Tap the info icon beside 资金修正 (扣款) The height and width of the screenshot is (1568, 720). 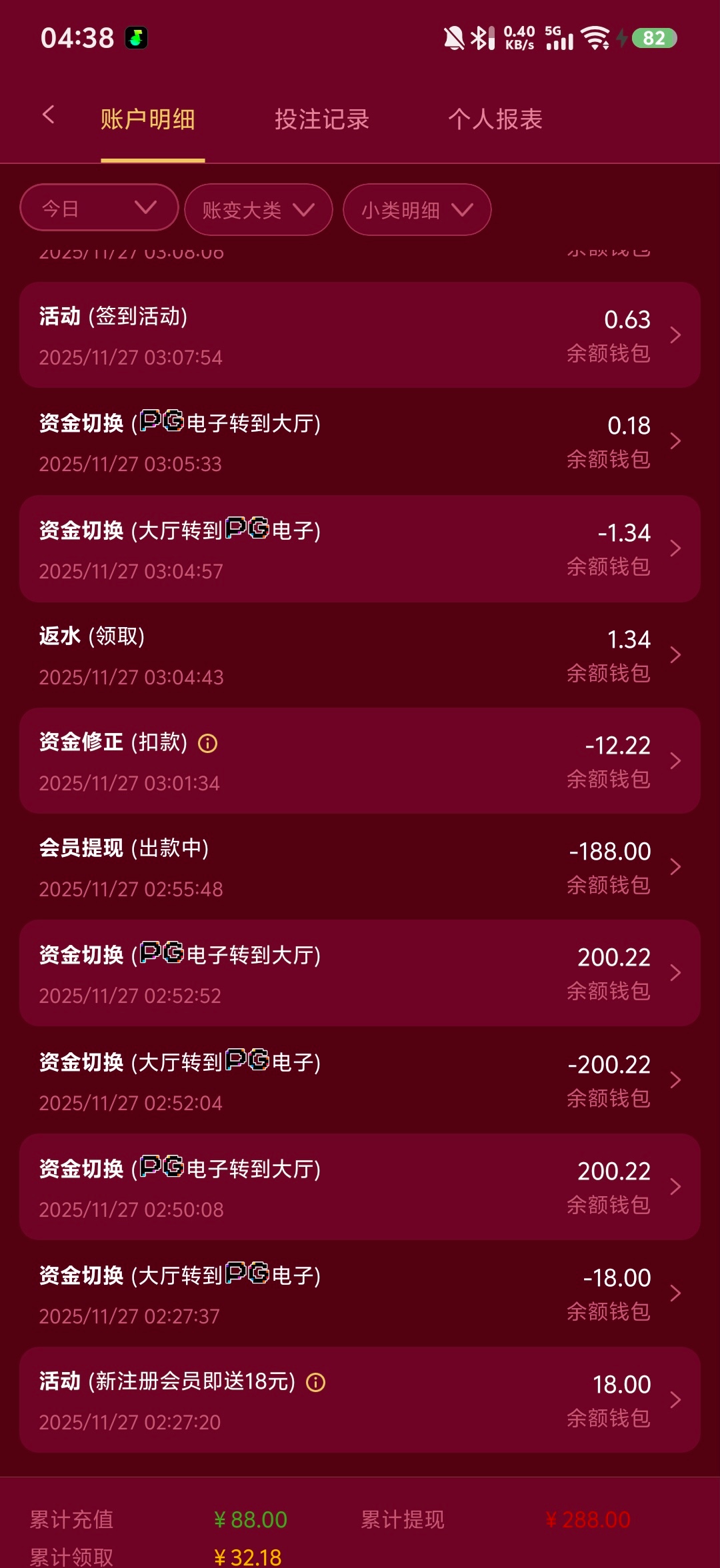(208, 743)
